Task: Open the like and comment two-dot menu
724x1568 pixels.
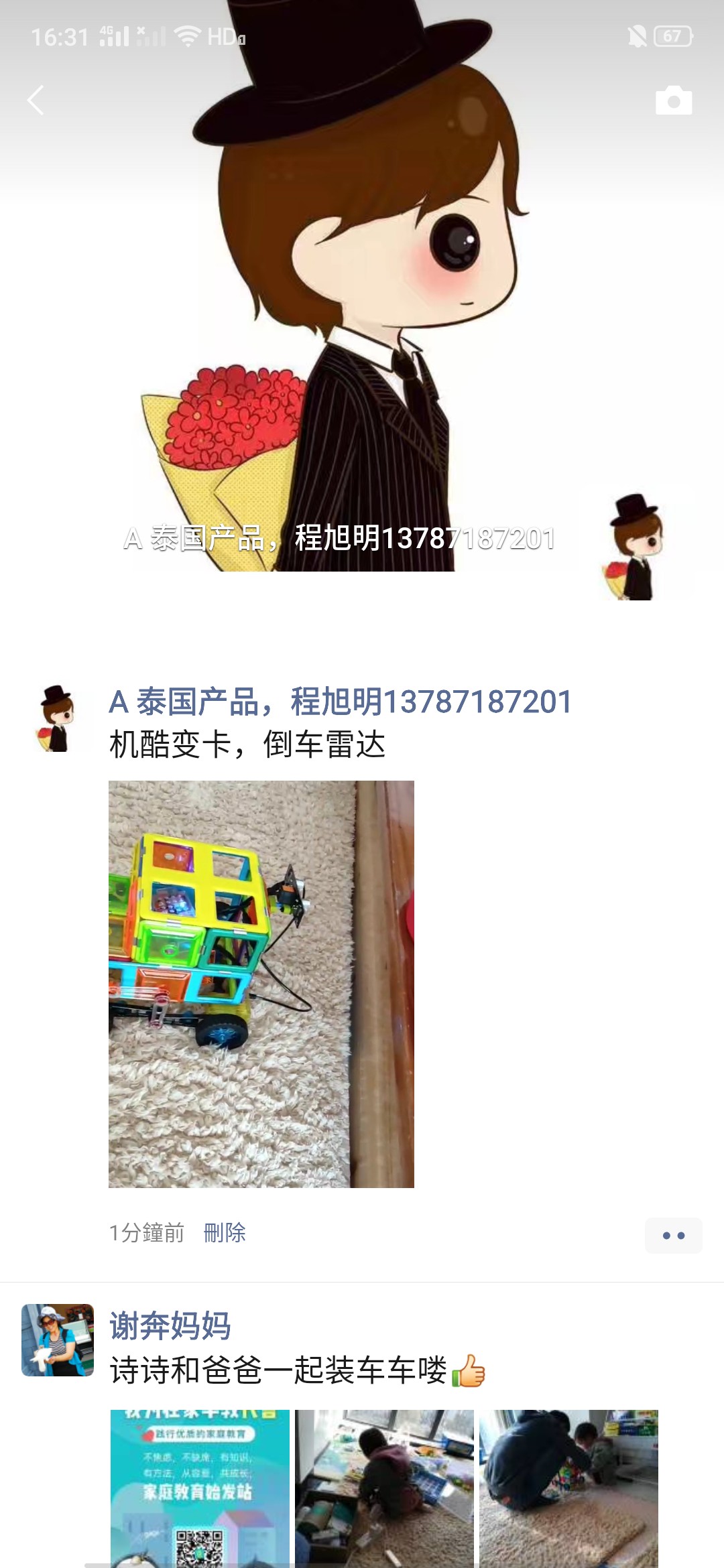Action: point(673,1235)
